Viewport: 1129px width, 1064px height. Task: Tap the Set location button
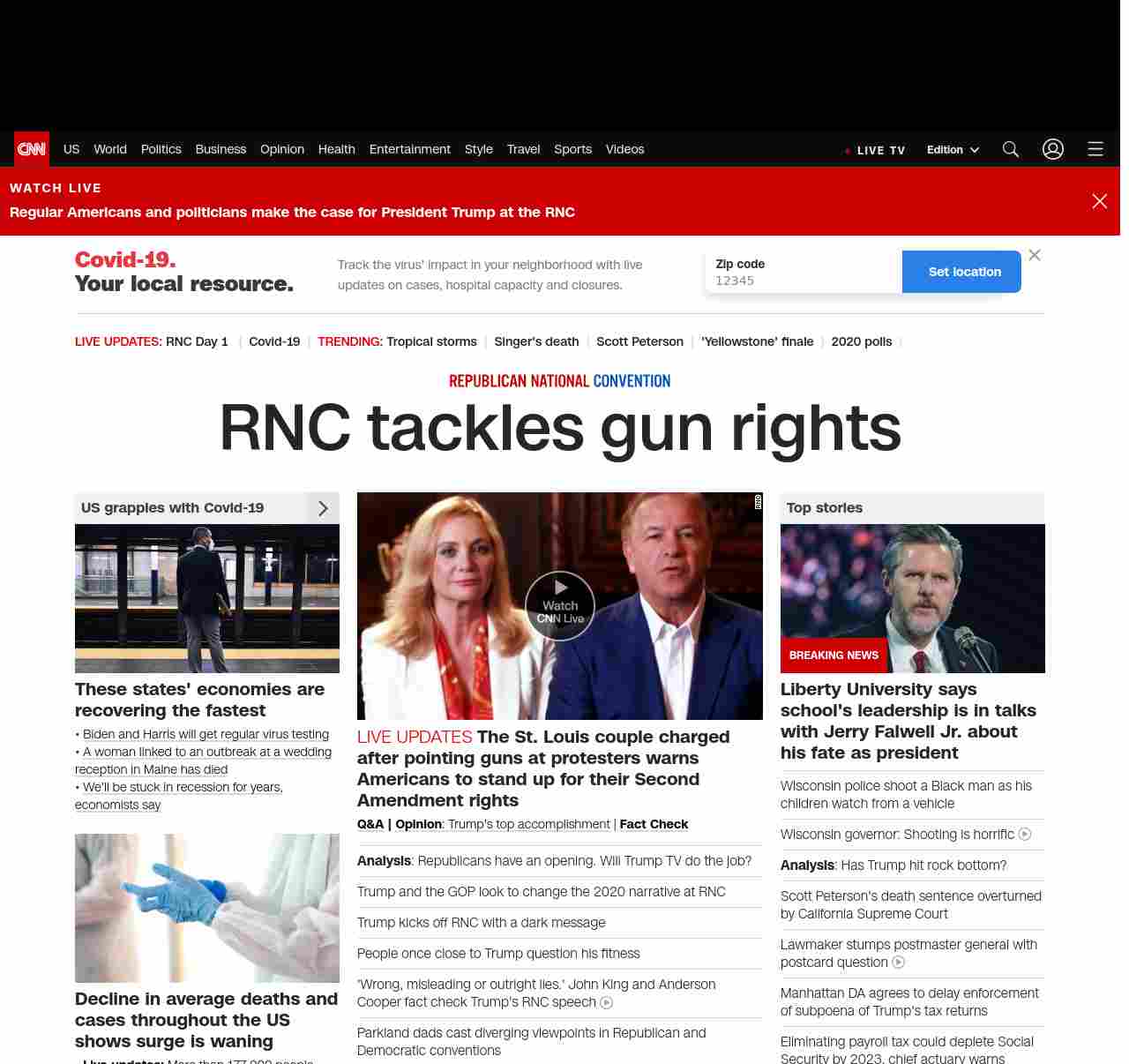pos(964,272)
